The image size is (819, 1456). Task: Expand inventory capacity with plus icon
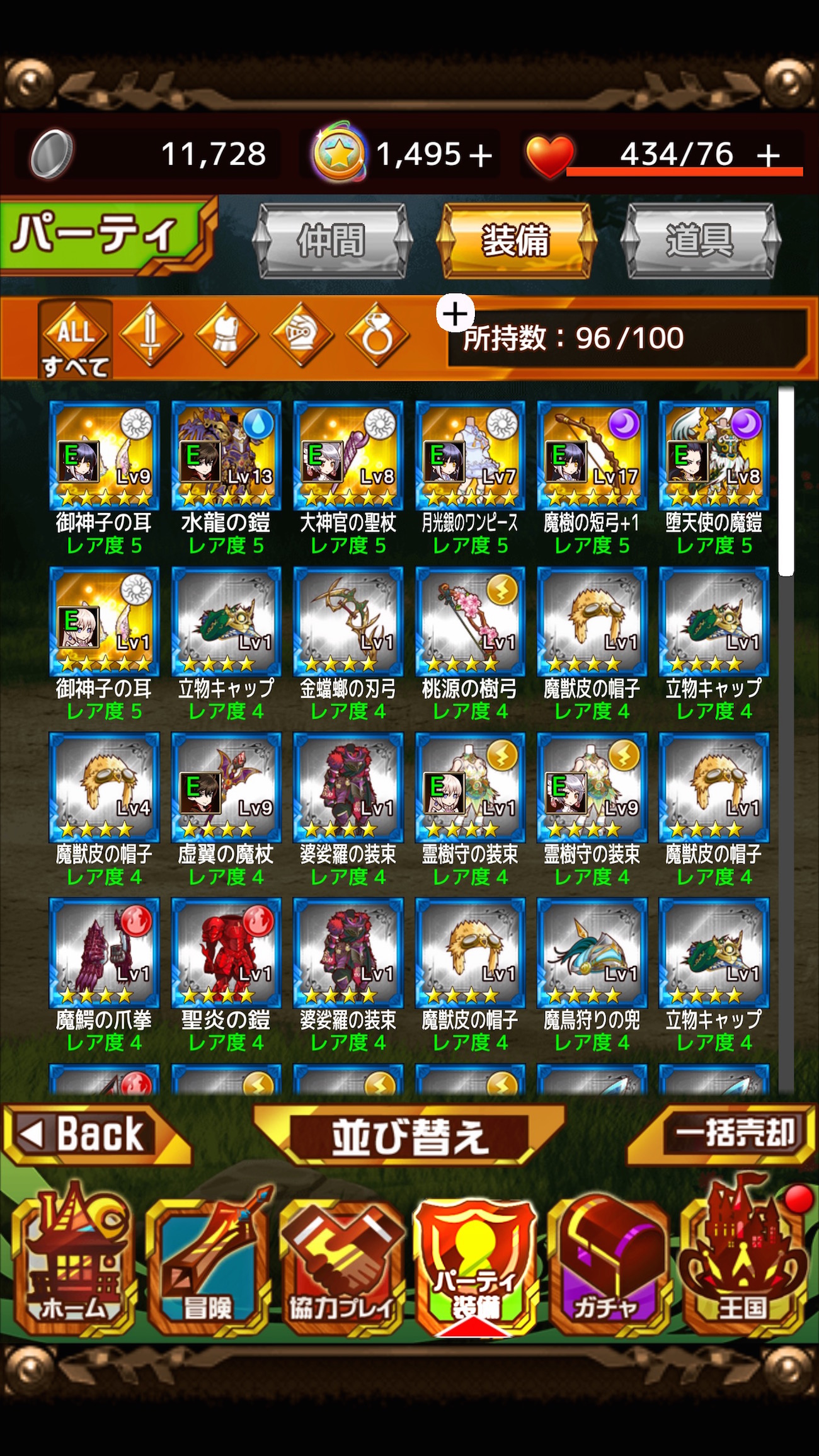[x=455, y=313]
